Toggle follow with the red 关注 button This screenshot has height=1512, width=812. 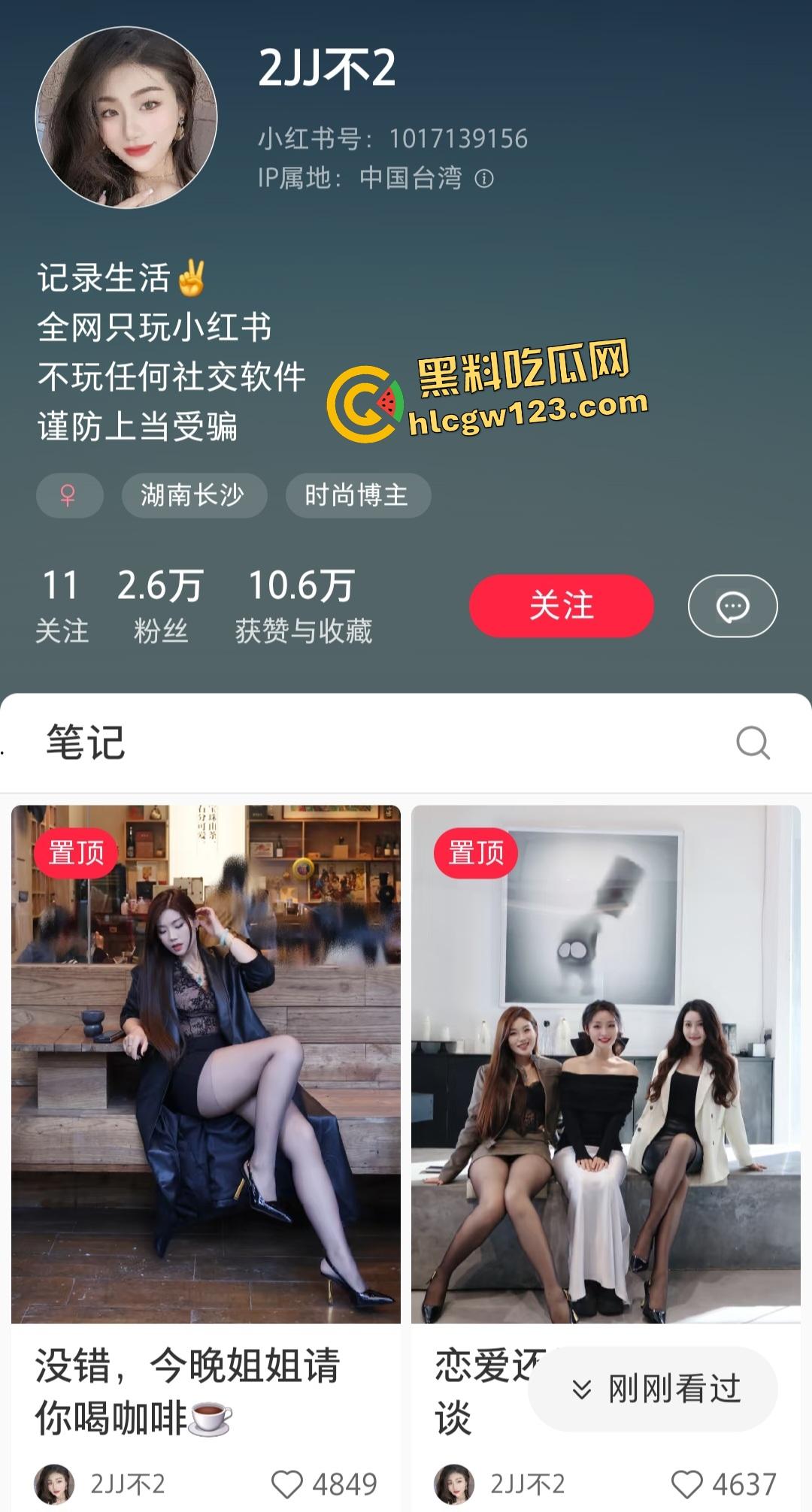560,605
